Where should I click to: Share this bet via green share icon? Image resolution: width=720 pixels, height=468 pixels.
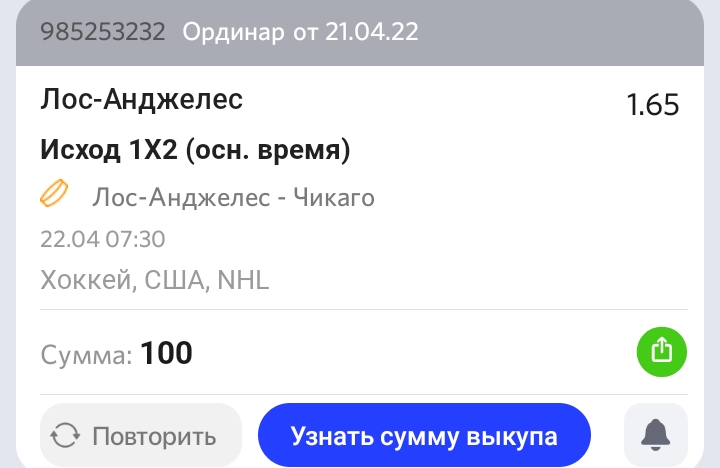(661, 350)
